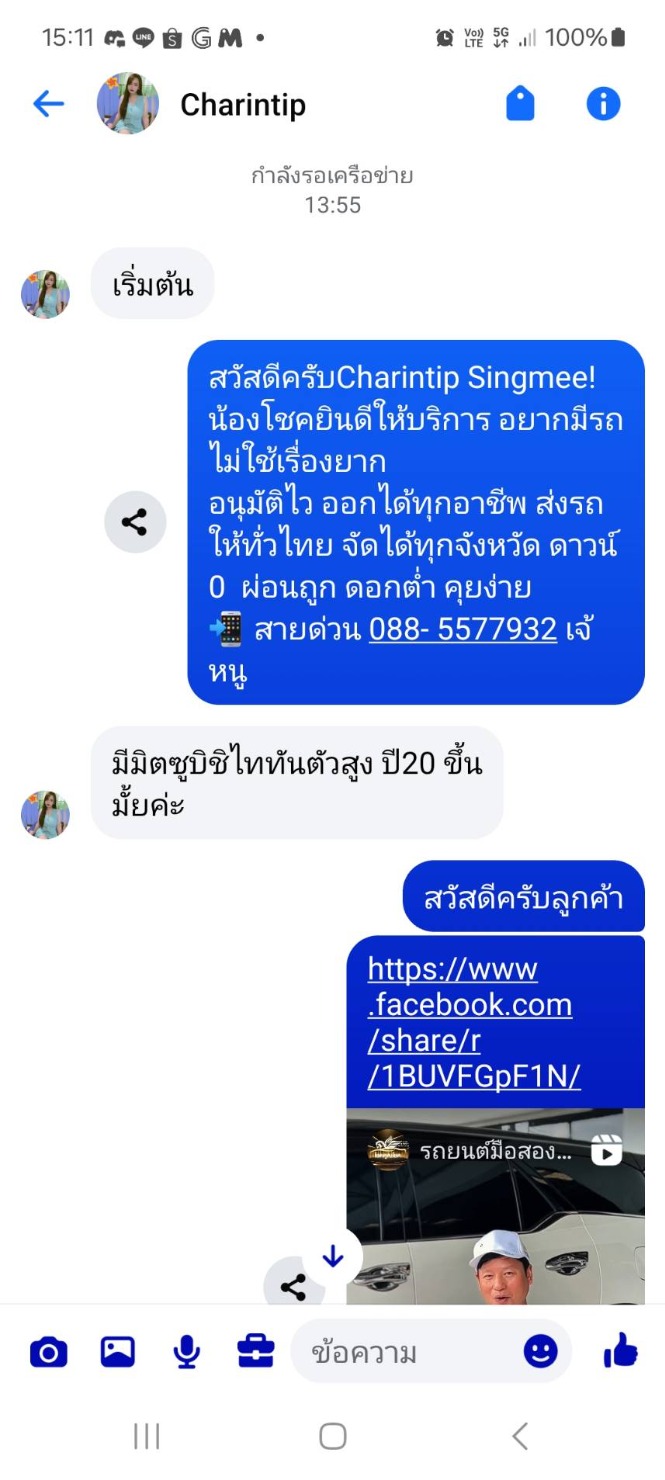Open conversation info icon

603,104
